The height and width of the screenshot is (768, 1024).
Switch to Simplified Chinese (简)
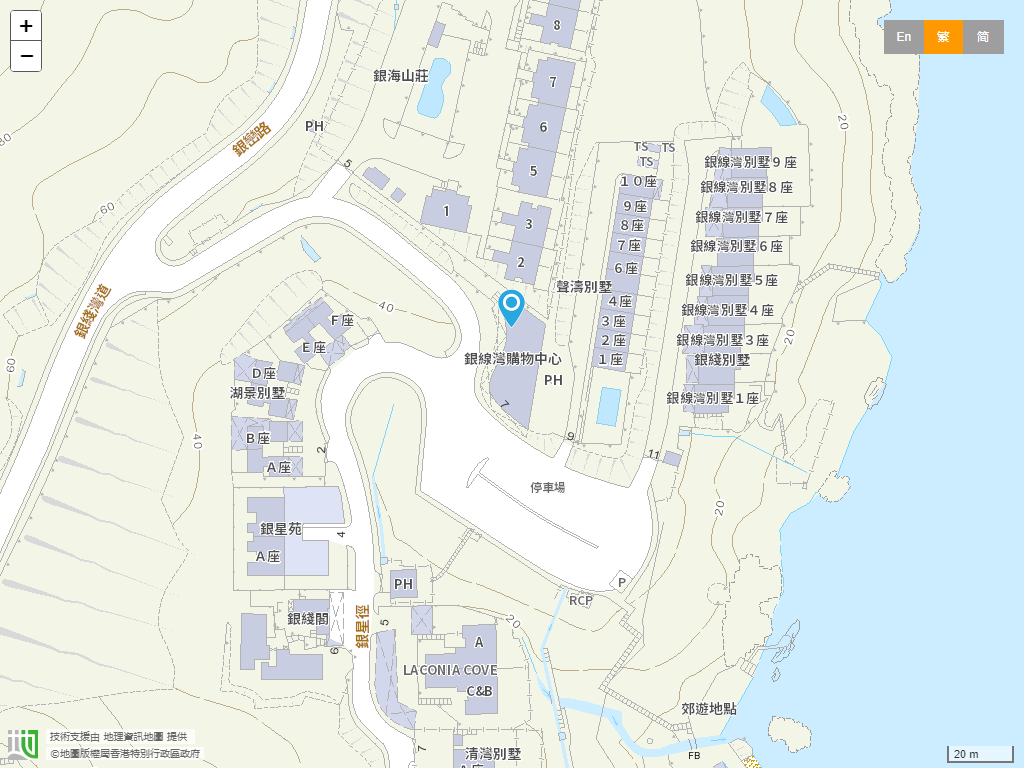(983, 37)
